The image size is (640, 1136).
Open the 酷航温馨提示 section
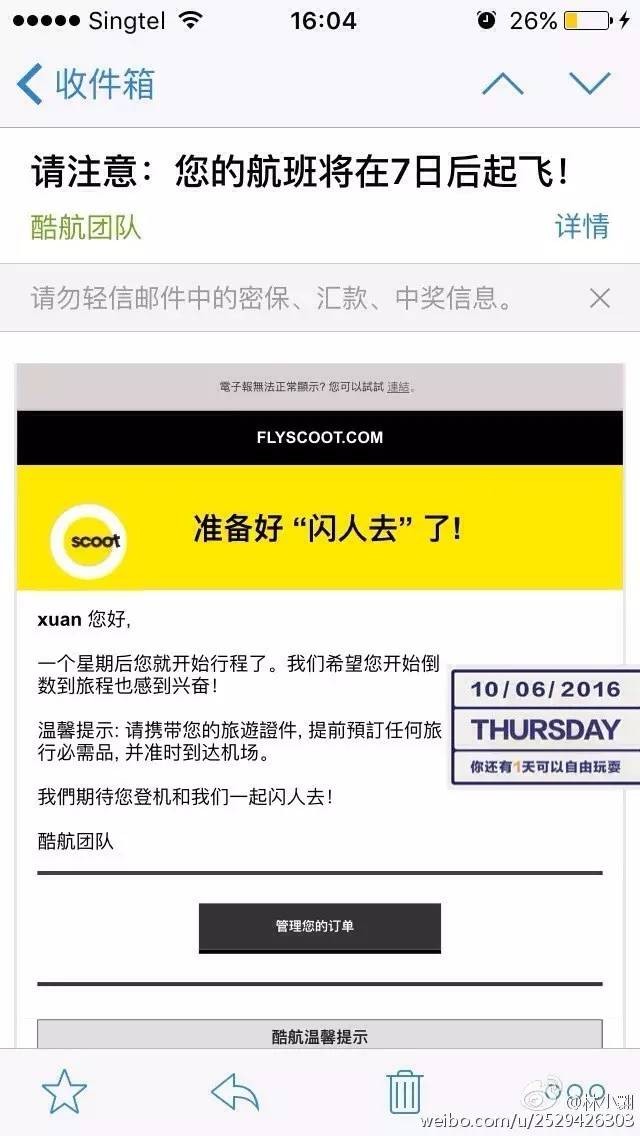[x=320, y=1036]
